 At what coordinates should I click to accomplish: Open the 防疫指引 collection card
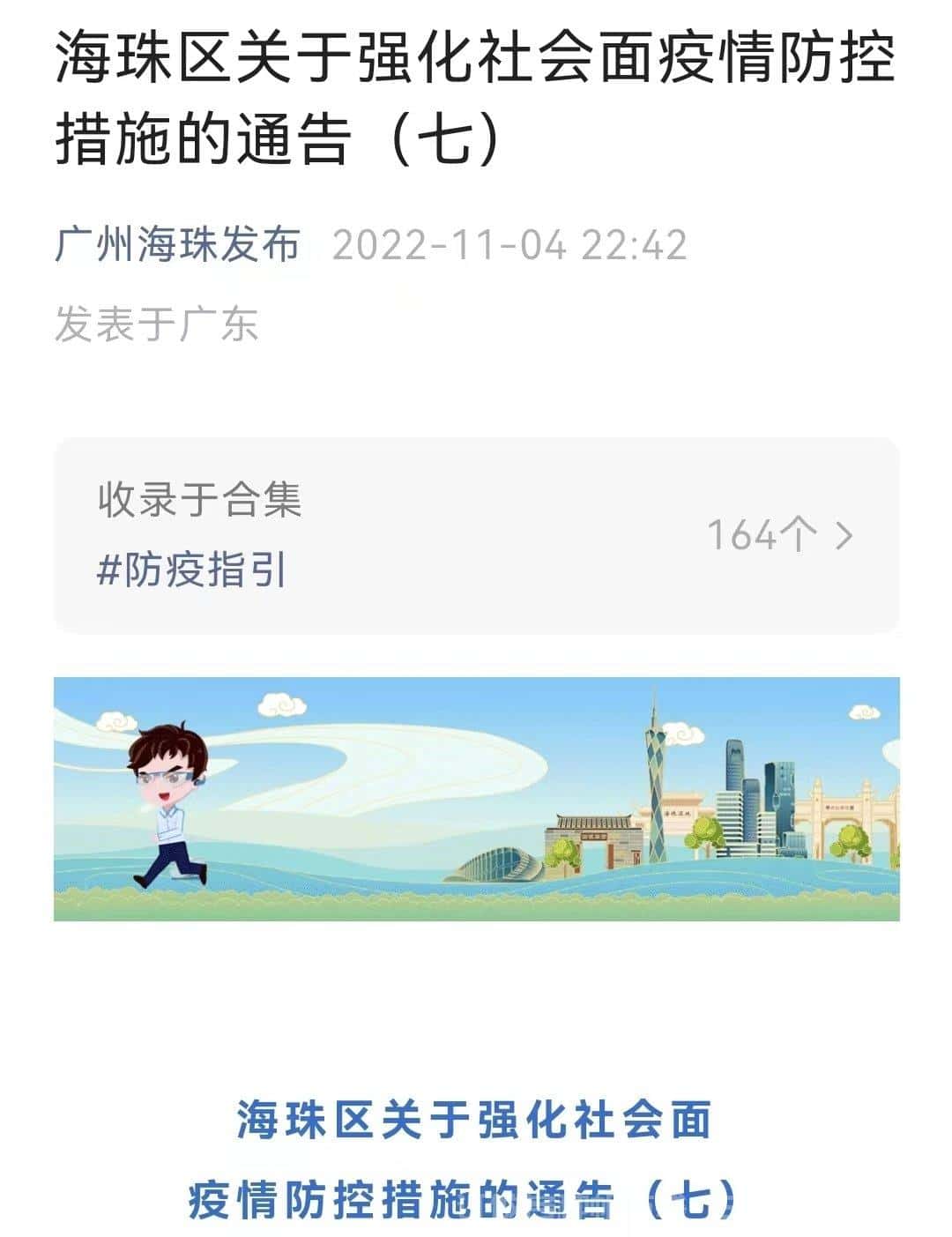tap(476, 535)
